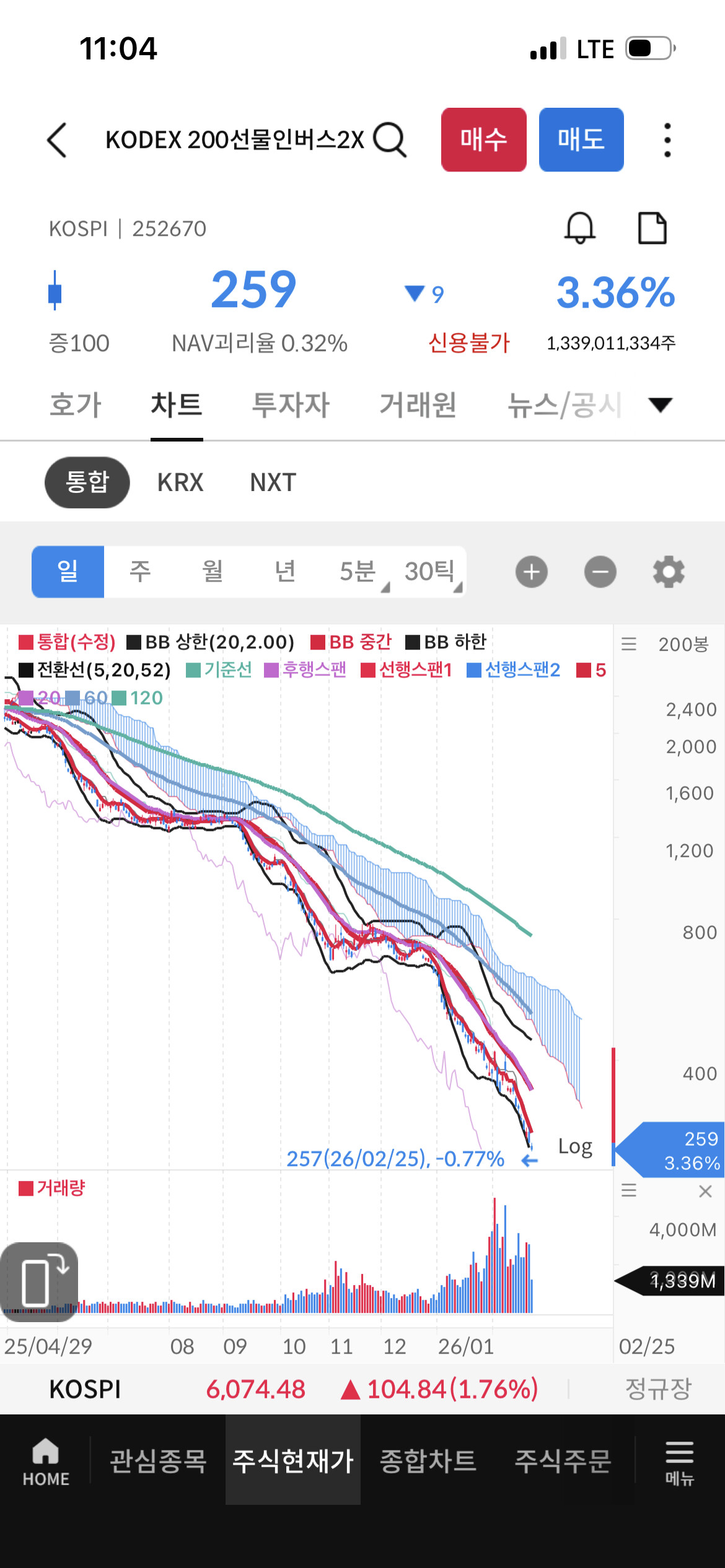Image resolution: width=725 pixels, height=1568 pixels.
Task: Set a price alert with the bell
Action: [x=580, y=228]
